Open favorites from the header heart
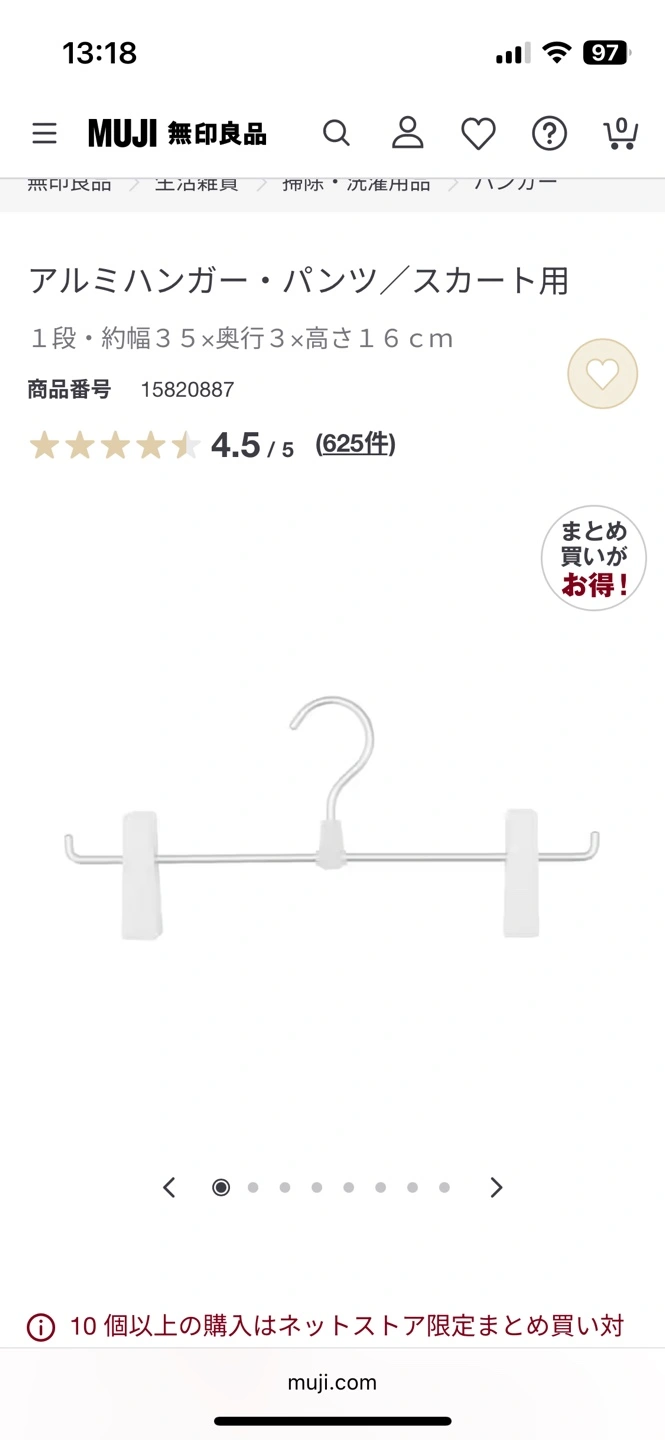 (x=478, y=133)
